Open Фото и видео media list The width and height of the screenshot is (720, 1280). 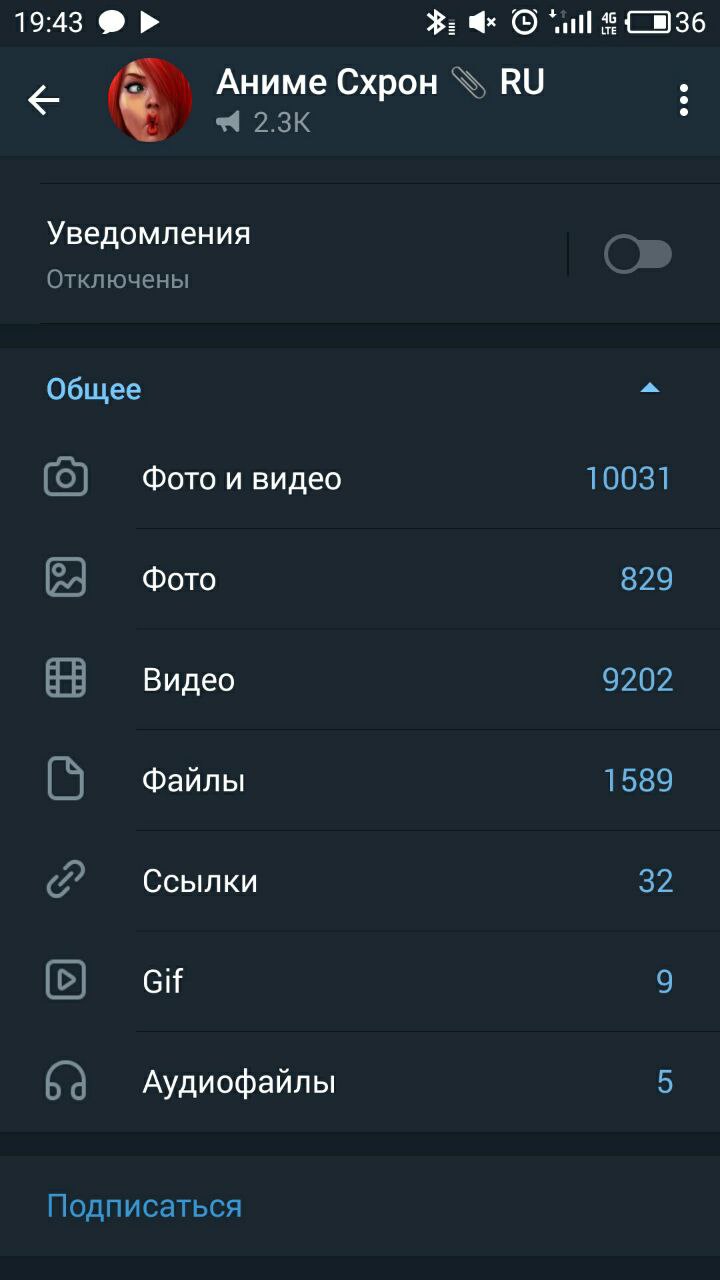(360, 479)
